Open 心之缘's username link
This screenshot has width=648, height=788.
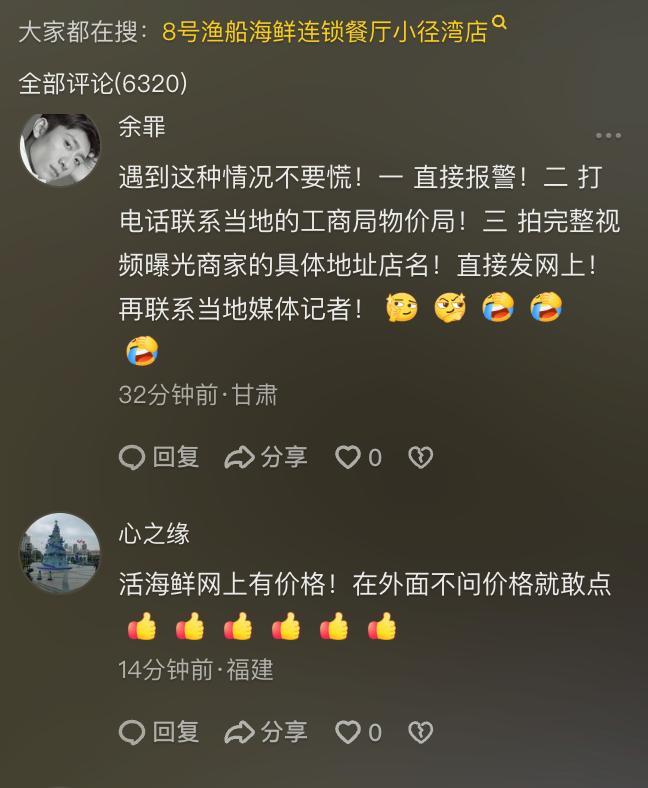(153, 533)
